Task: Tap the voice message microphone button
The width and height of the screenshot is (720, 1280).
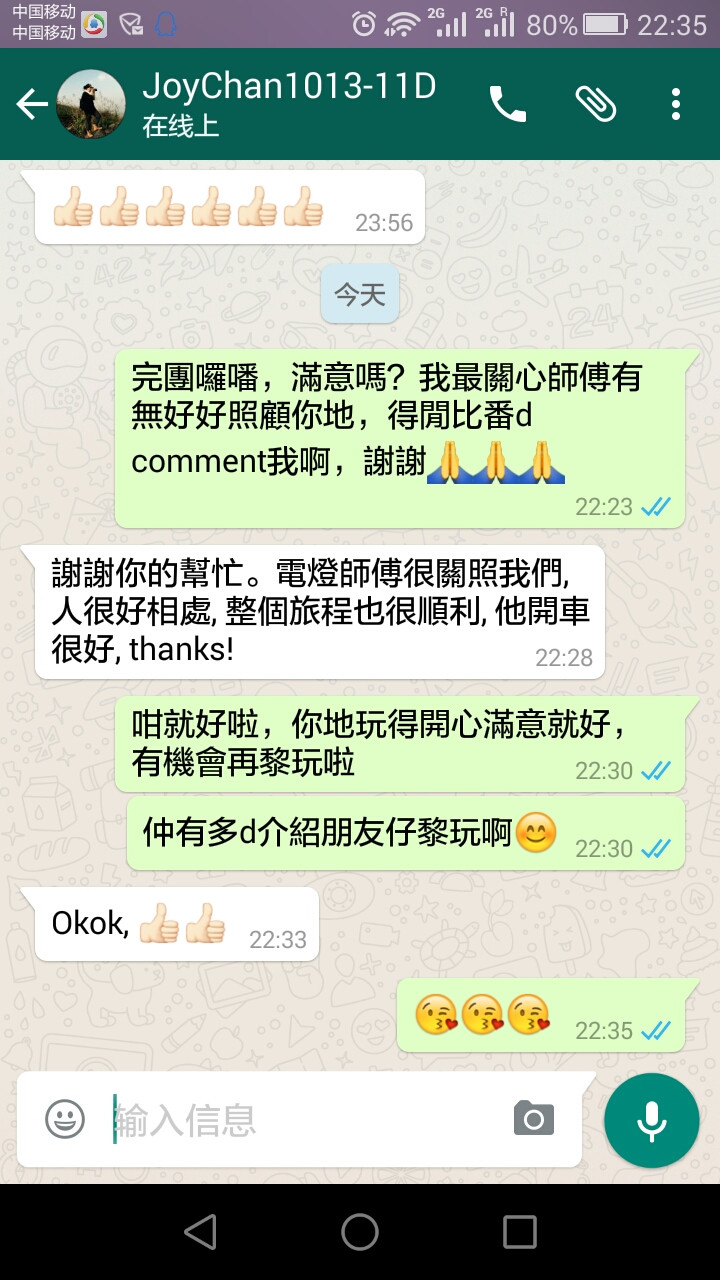Action: pos(651,1121)
